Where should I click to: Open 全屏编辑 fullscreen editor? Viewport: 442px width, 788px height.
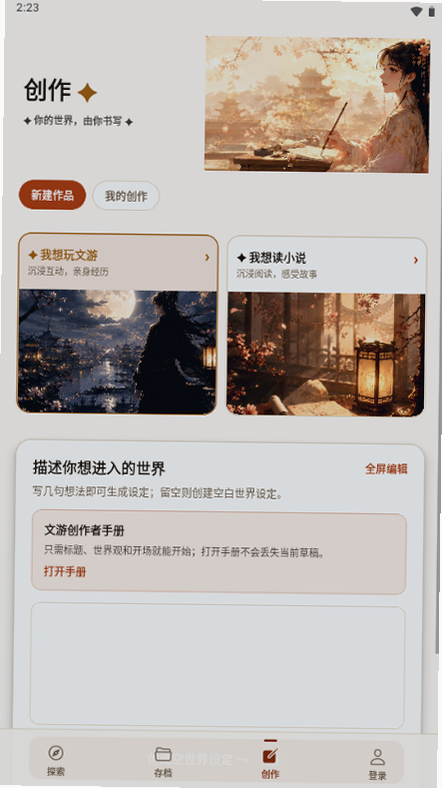point(386,469)
